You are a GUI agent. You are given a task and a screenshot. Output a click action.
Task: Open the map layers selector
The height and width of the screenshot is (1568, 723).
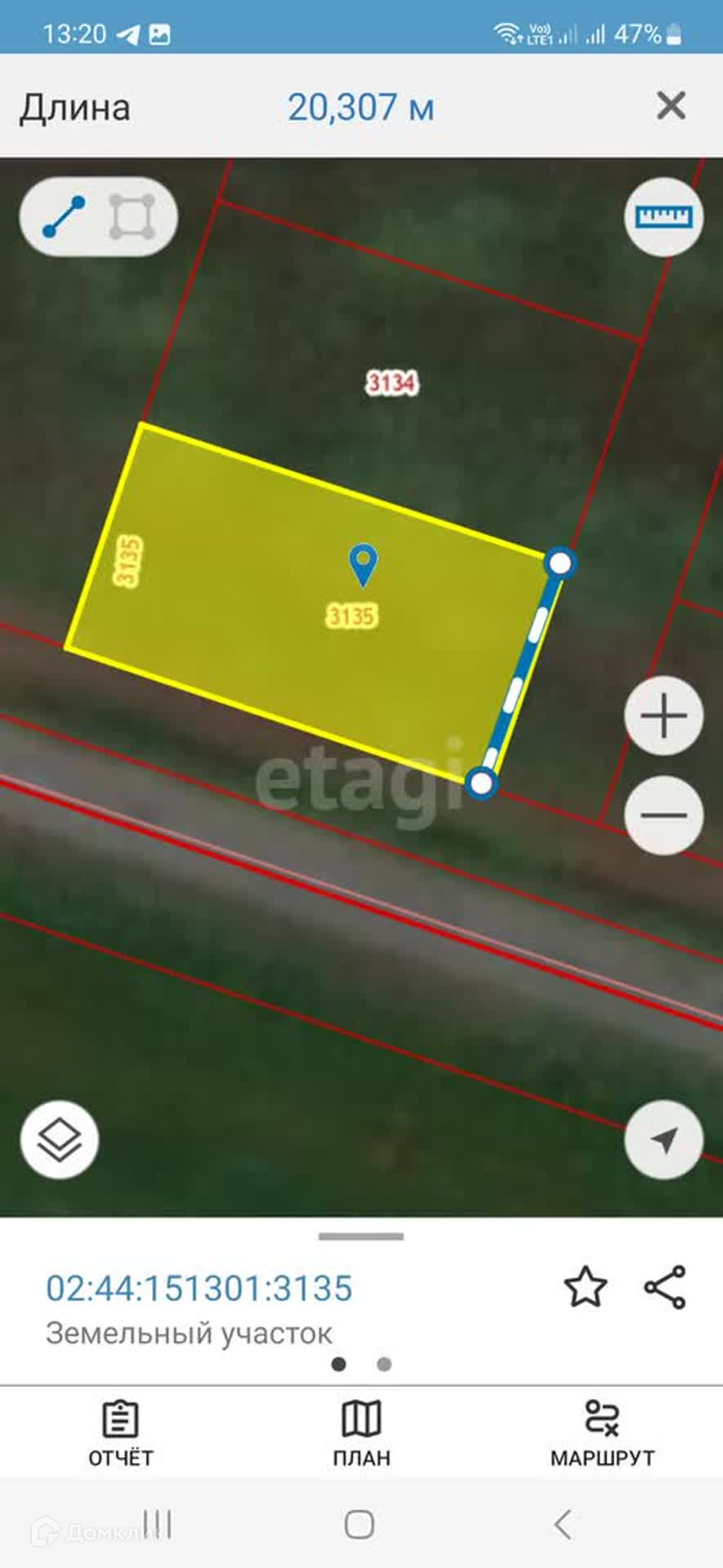[60, 1139]
